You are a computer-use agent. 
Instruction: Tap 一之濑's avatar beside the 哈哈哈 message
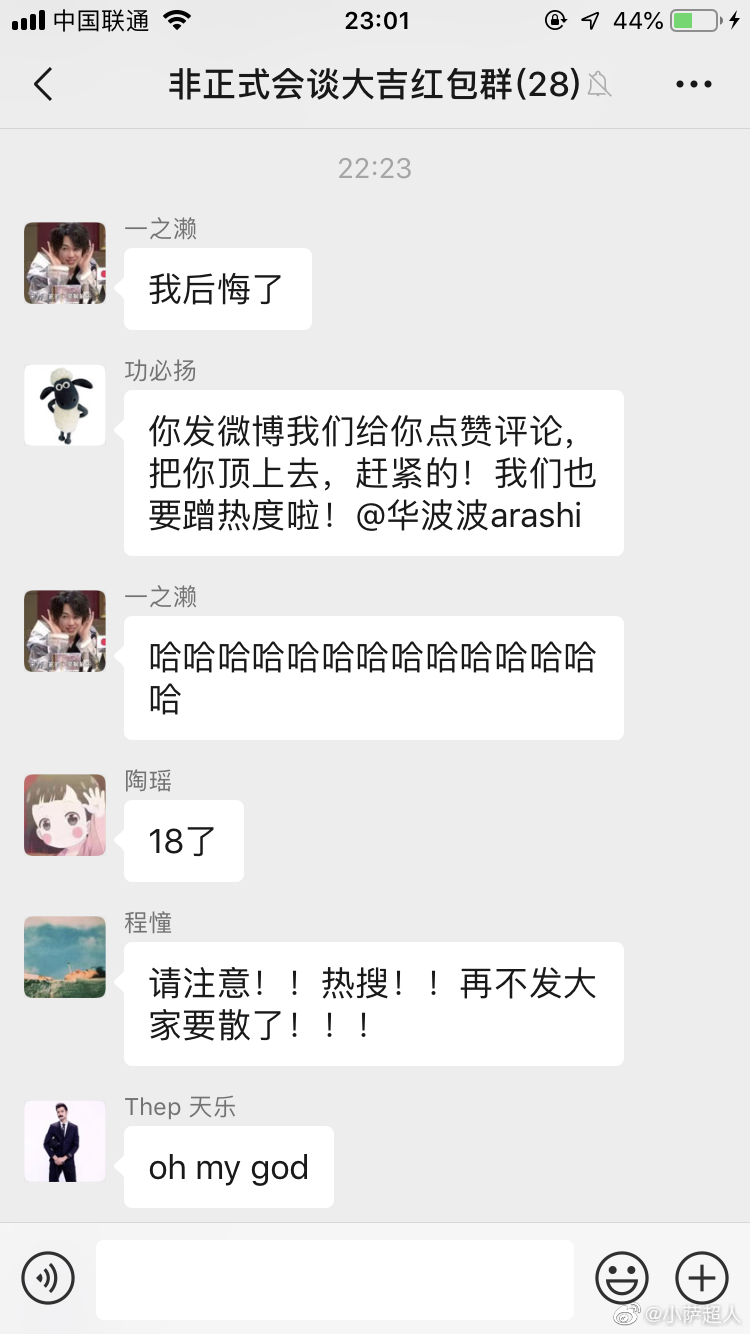(65, 631)
